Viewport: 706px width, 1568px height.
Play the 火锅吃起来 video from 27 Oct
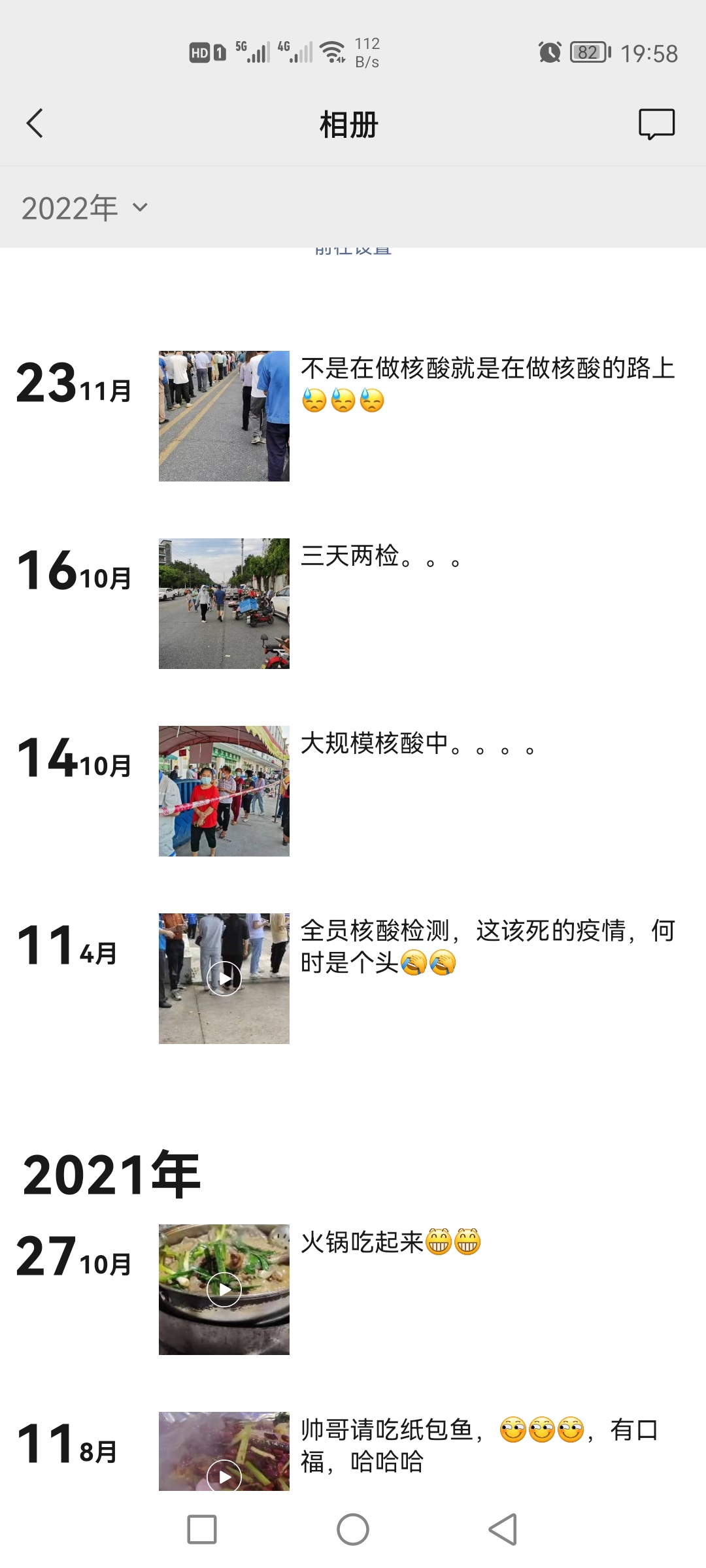click(224, 1289)
